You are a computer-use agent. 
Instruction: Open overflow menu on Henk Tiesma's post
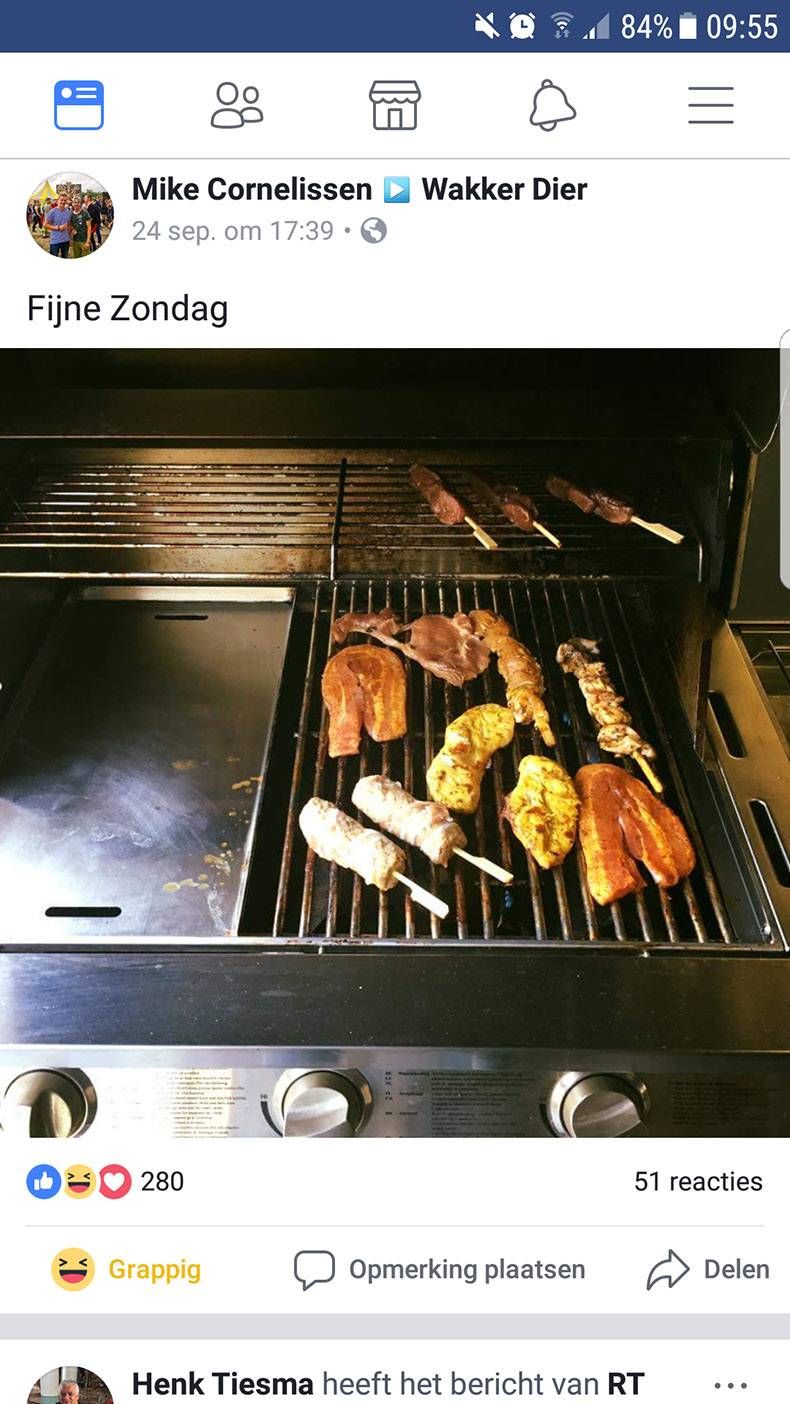730,1385
